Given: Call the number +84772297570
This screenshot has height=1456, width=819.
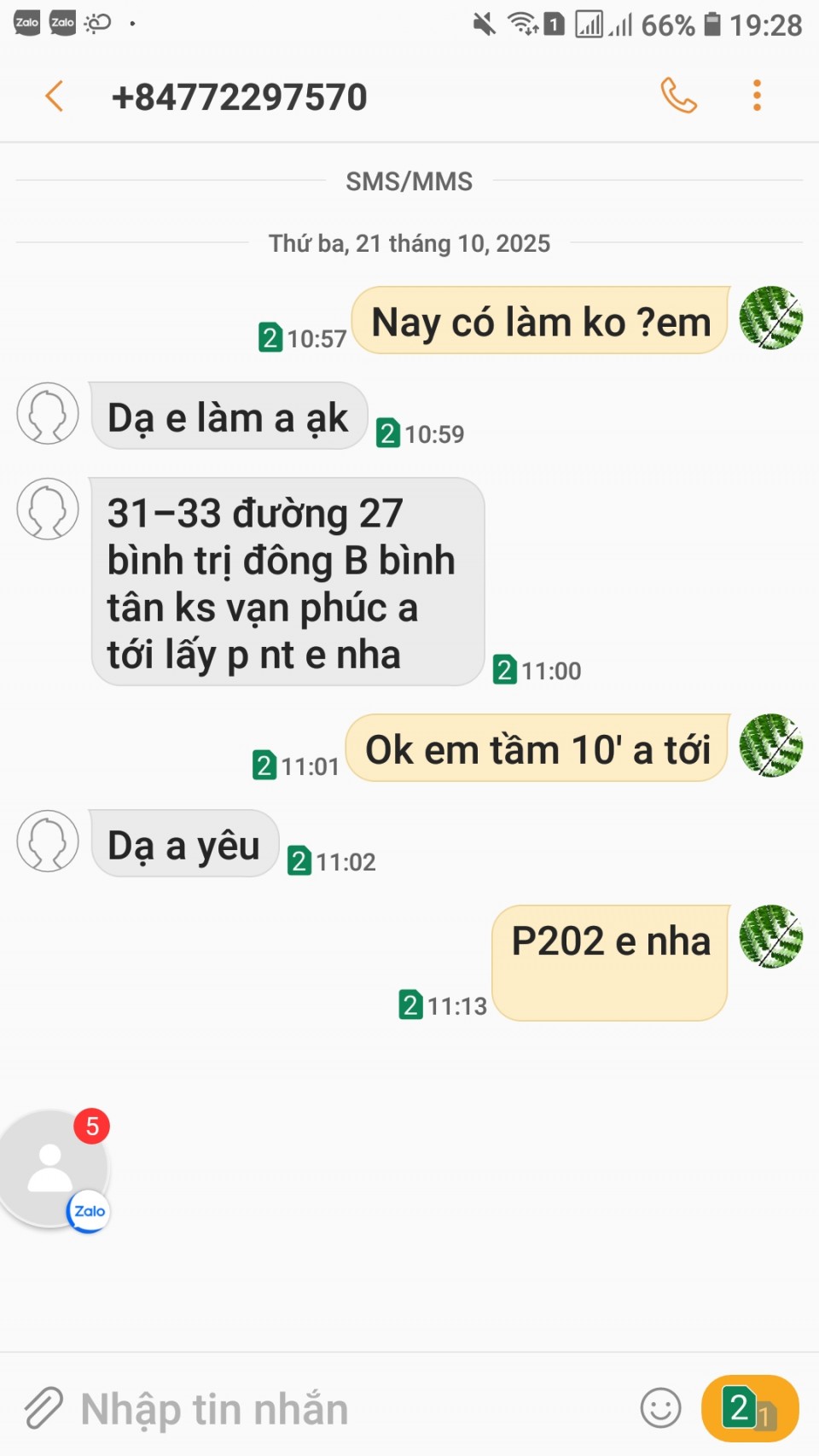Looking at the screenshot, I should (x=678, y=96).
